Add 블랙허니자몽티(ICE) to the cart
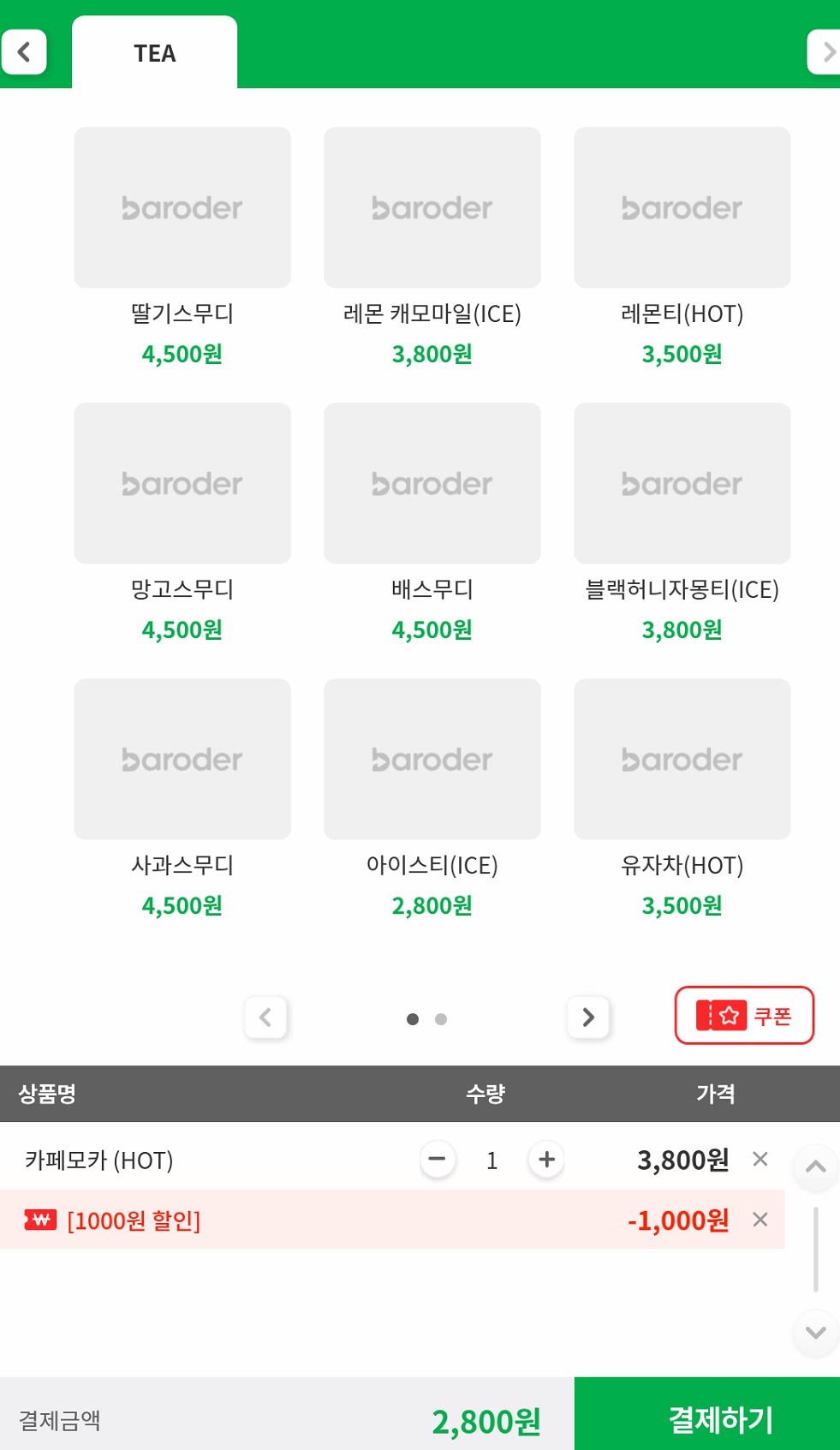This screenshot has width=840, height=1450. [x=682, y=484]
